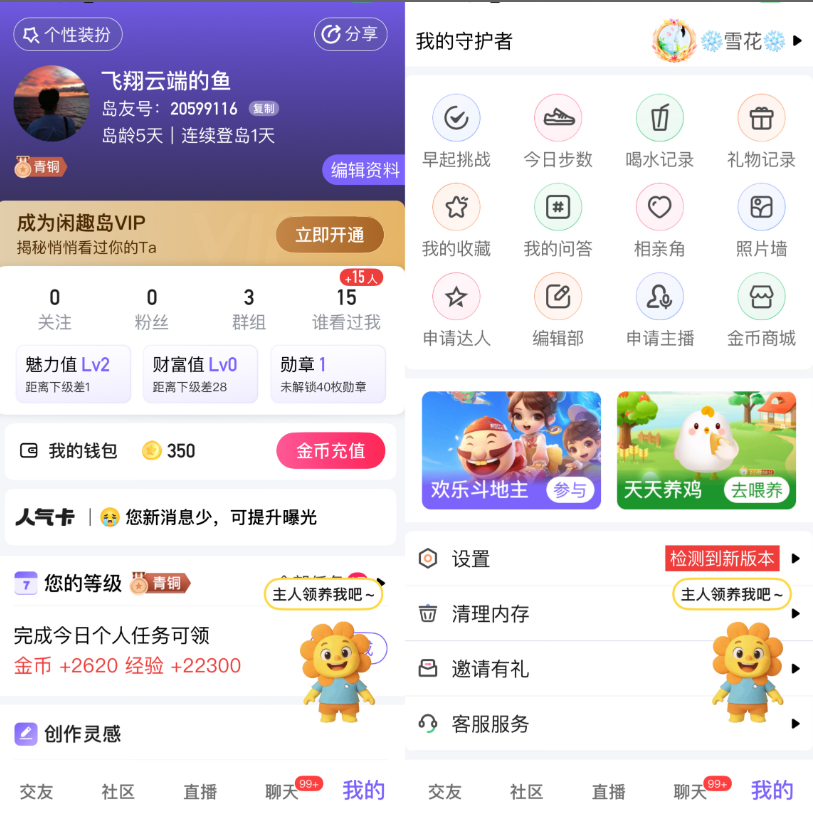
Task: Open the 勋章 medals card
Action: [328, 374]
